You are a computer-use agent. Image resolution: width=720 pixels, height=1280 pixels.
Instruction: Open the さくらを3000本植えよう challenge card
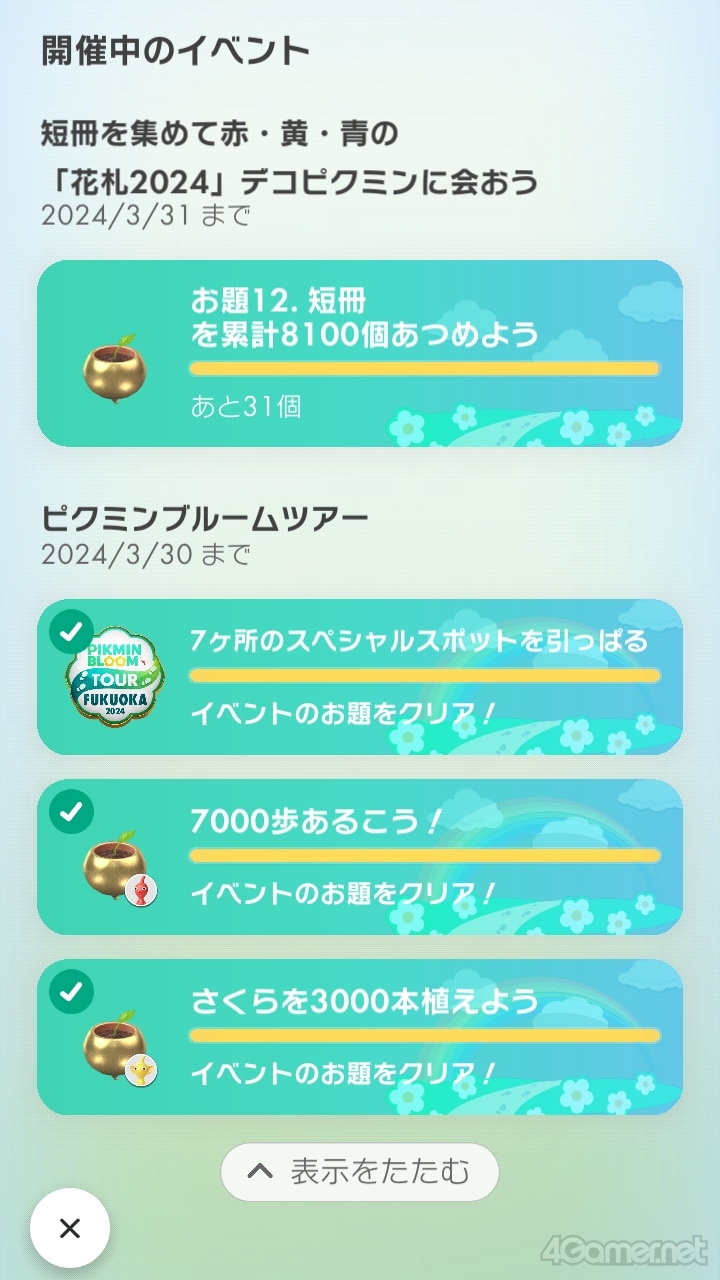click(360, 1037)
